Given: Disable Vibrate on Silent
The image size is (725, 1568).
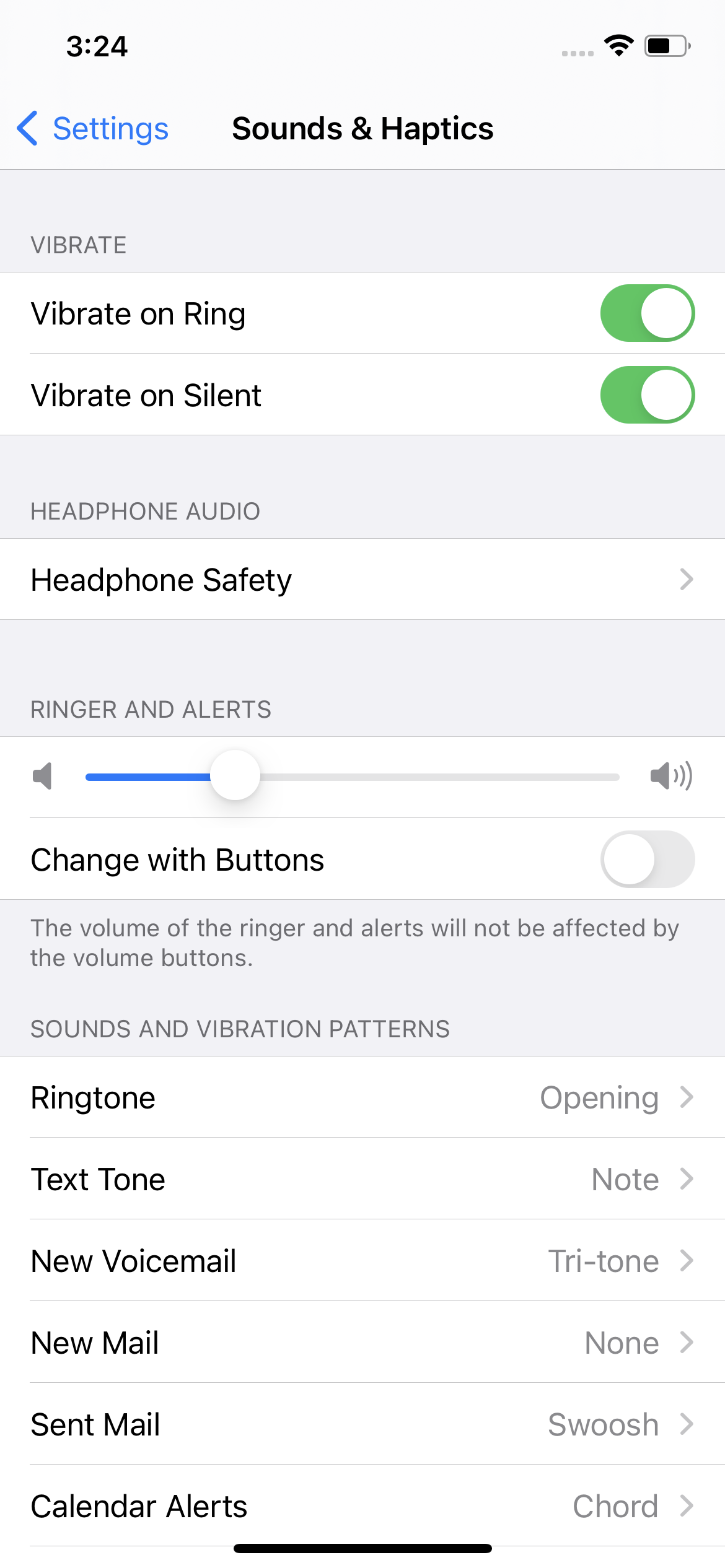Looking at the screenshot, I should pyautogui.click(x=647, y=395).
